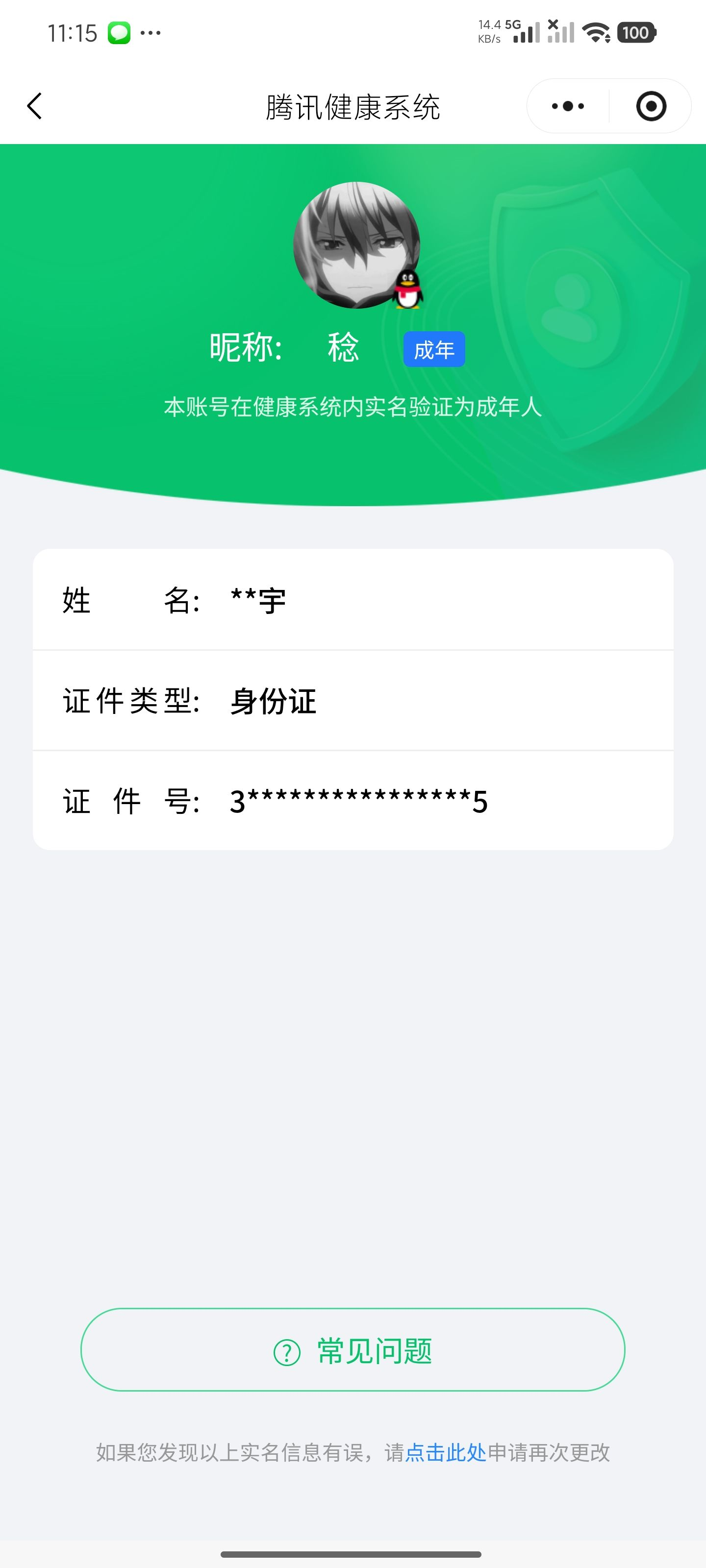Open the 证件类型 field showing 身份证

tap(353, 701)
